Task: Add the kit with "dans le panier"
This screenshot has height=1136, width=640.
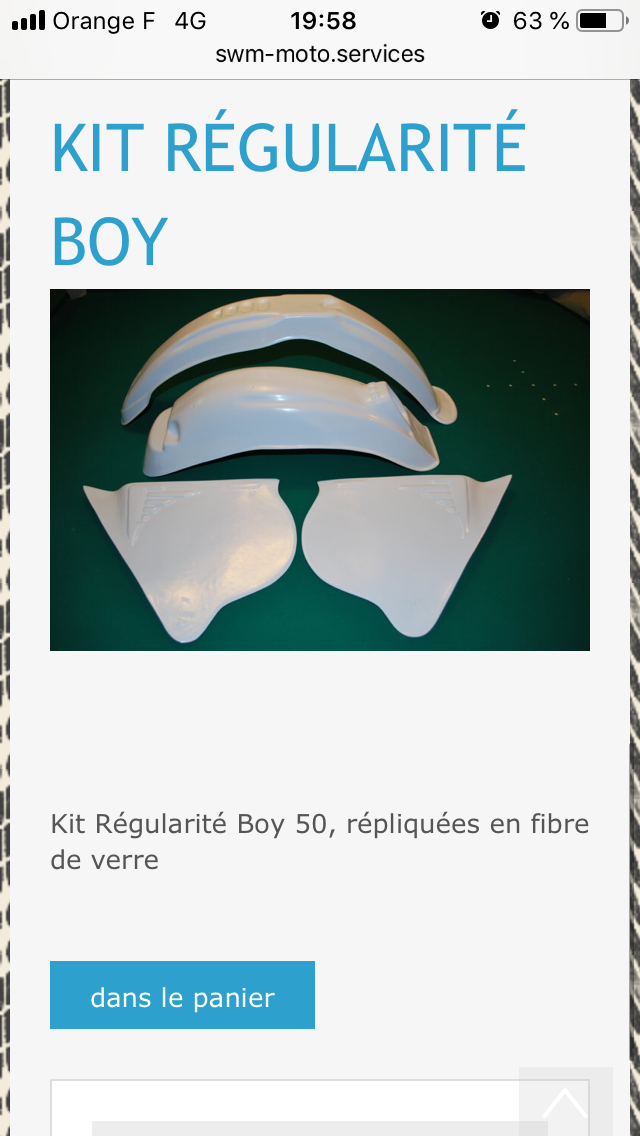Action: coord(182,995)
